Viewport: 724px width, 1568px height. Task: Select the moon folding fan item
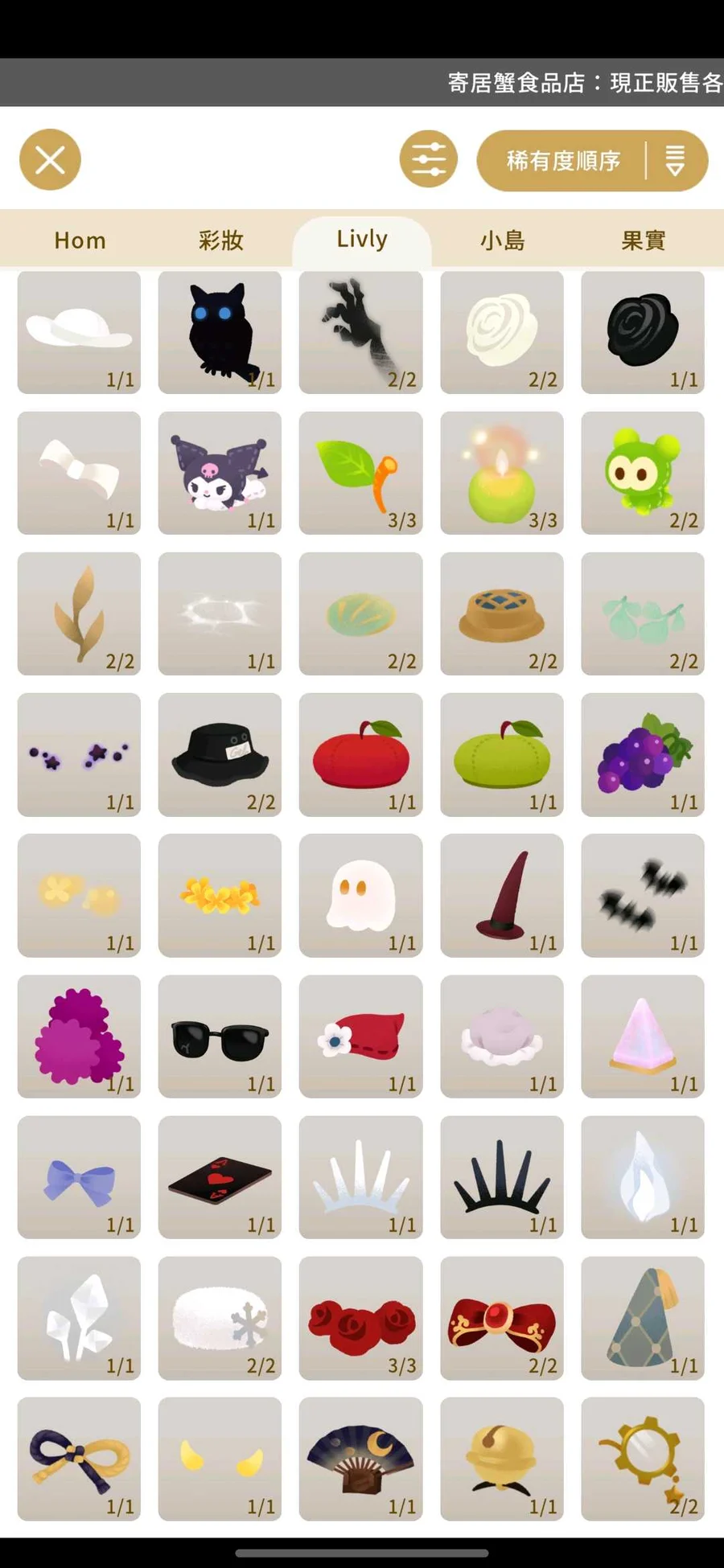pos(360,1459)
